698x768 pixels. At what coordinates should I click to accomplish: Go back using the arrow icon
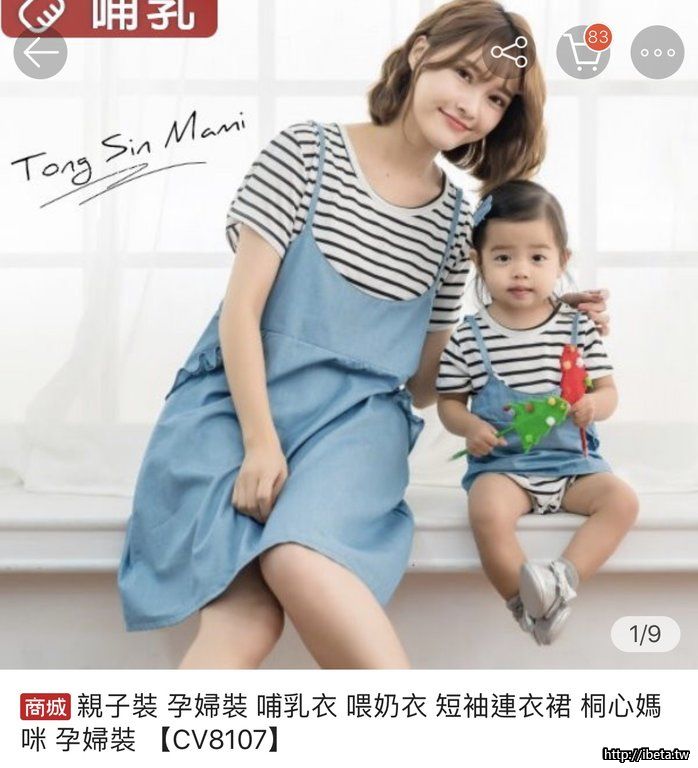[x=38, y=53]
